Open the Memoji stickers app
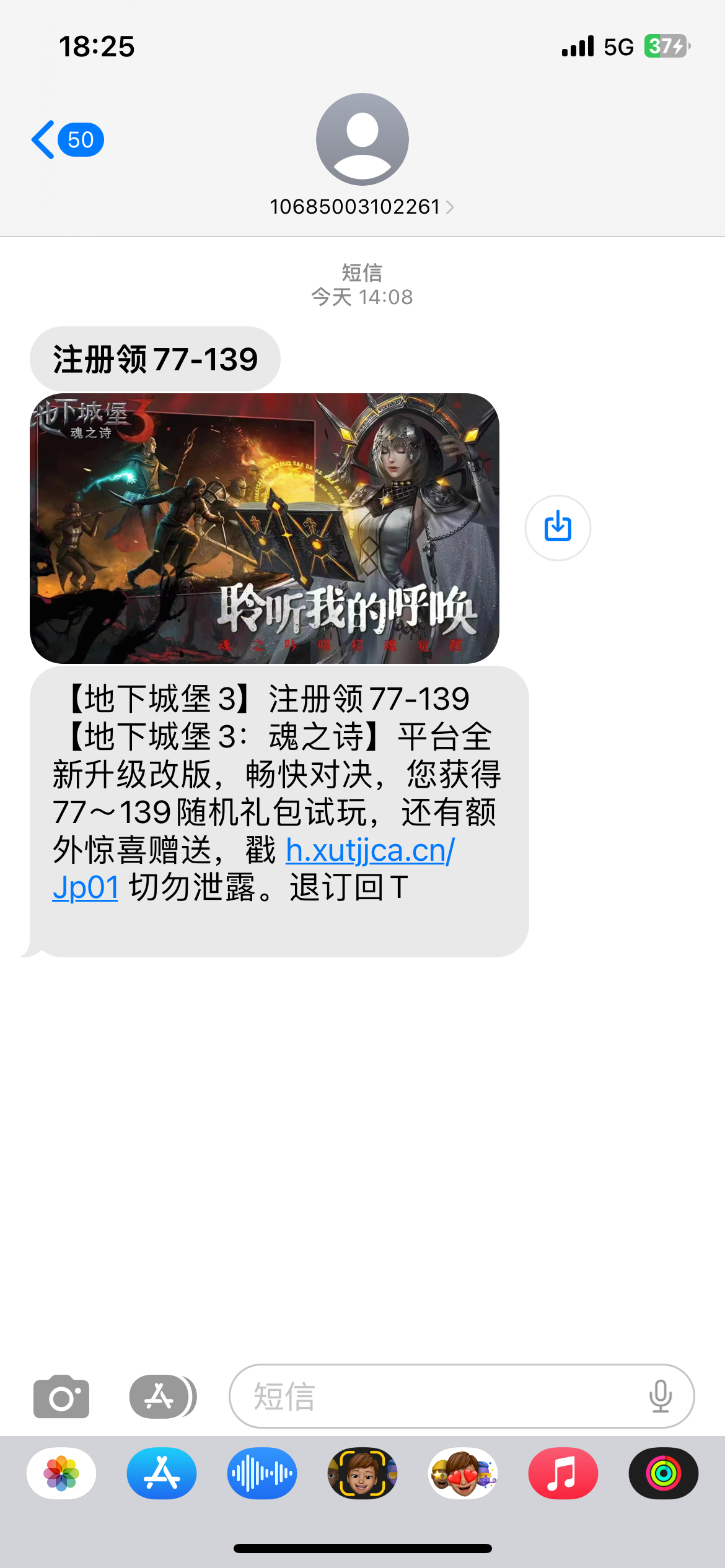 (463, 1473)
